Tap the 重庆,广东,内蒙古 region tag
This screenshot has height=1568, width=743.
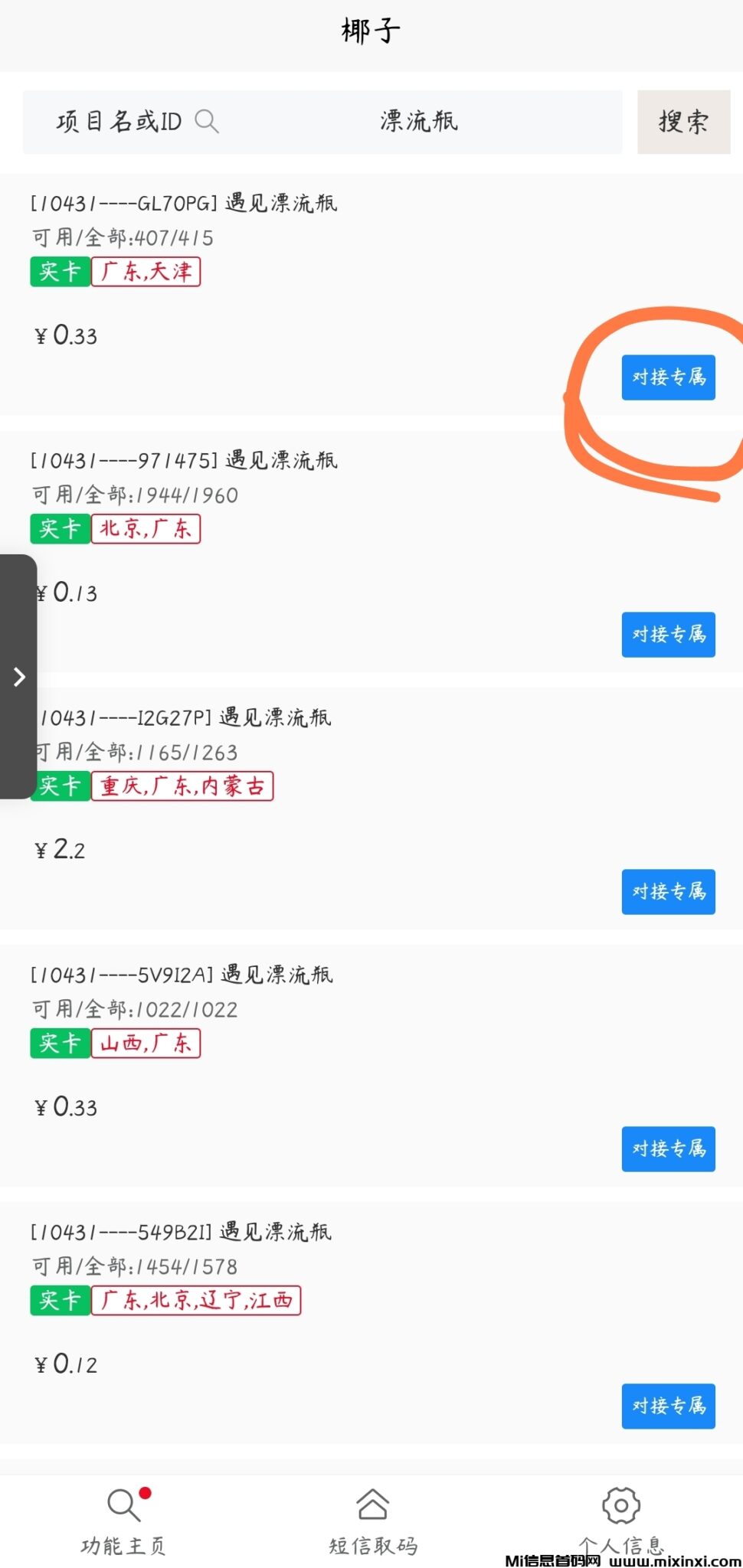point(182,786)
